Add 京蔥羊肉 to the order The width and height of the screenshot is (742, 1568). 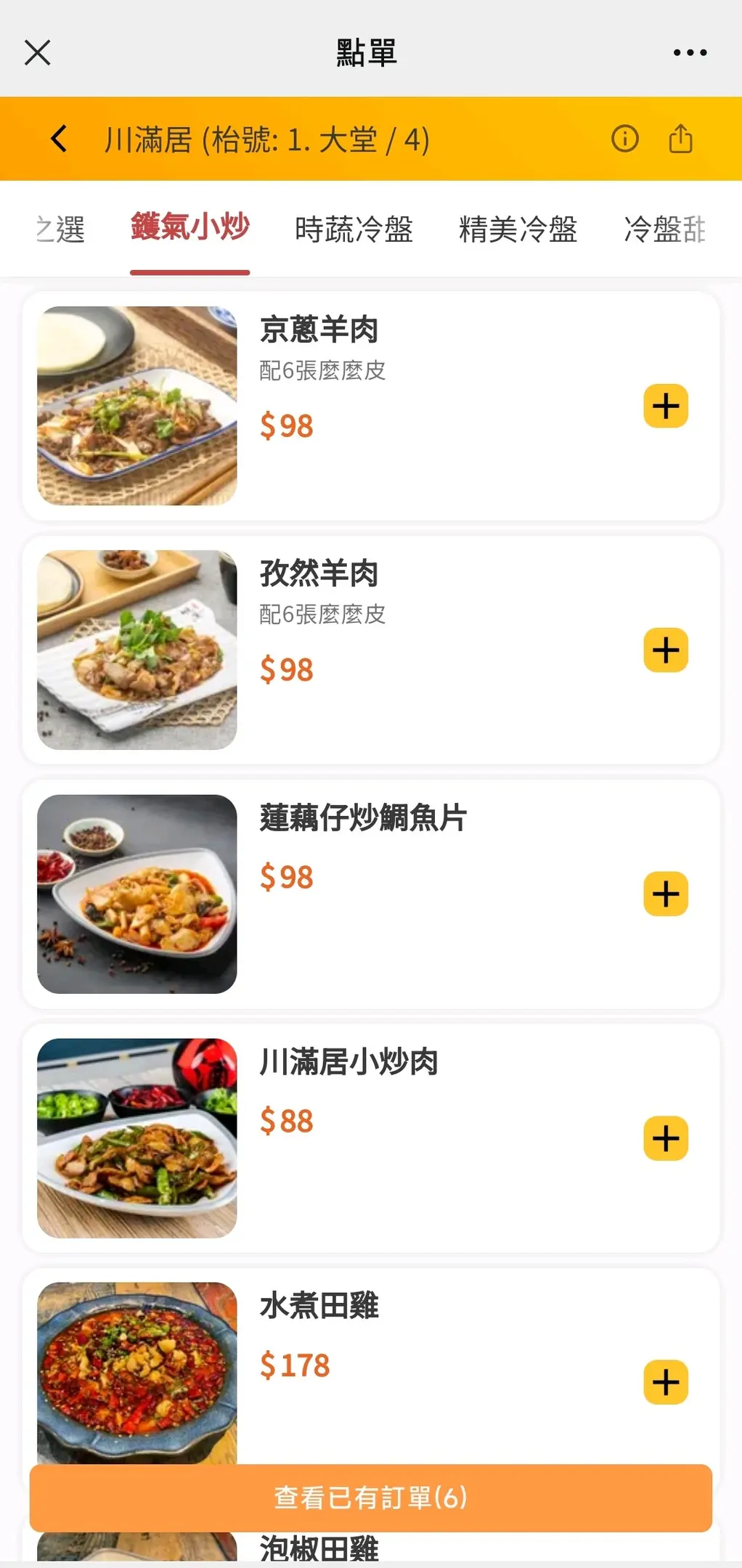[665, 406]
